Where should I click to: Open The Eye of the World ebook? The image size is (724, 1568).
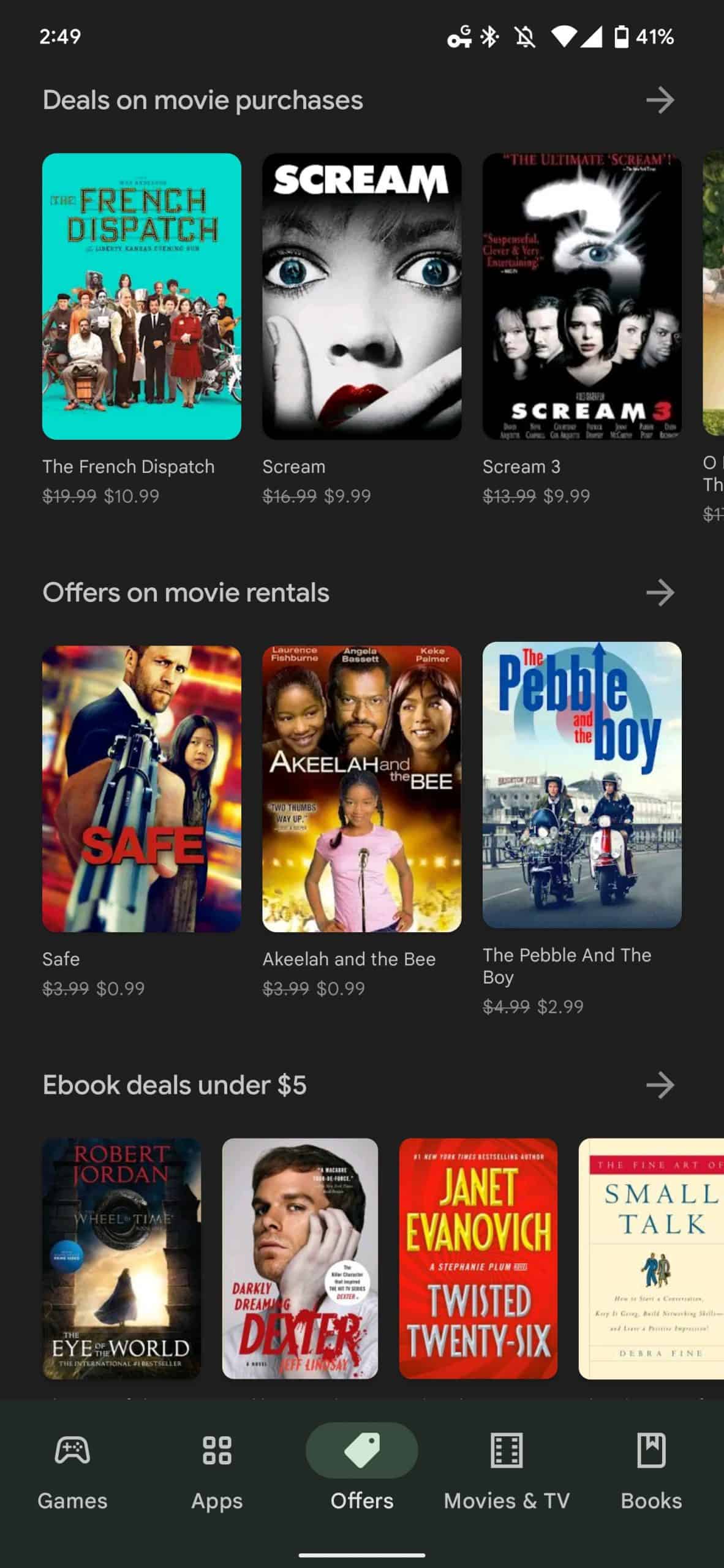(x=121, y=1259)
